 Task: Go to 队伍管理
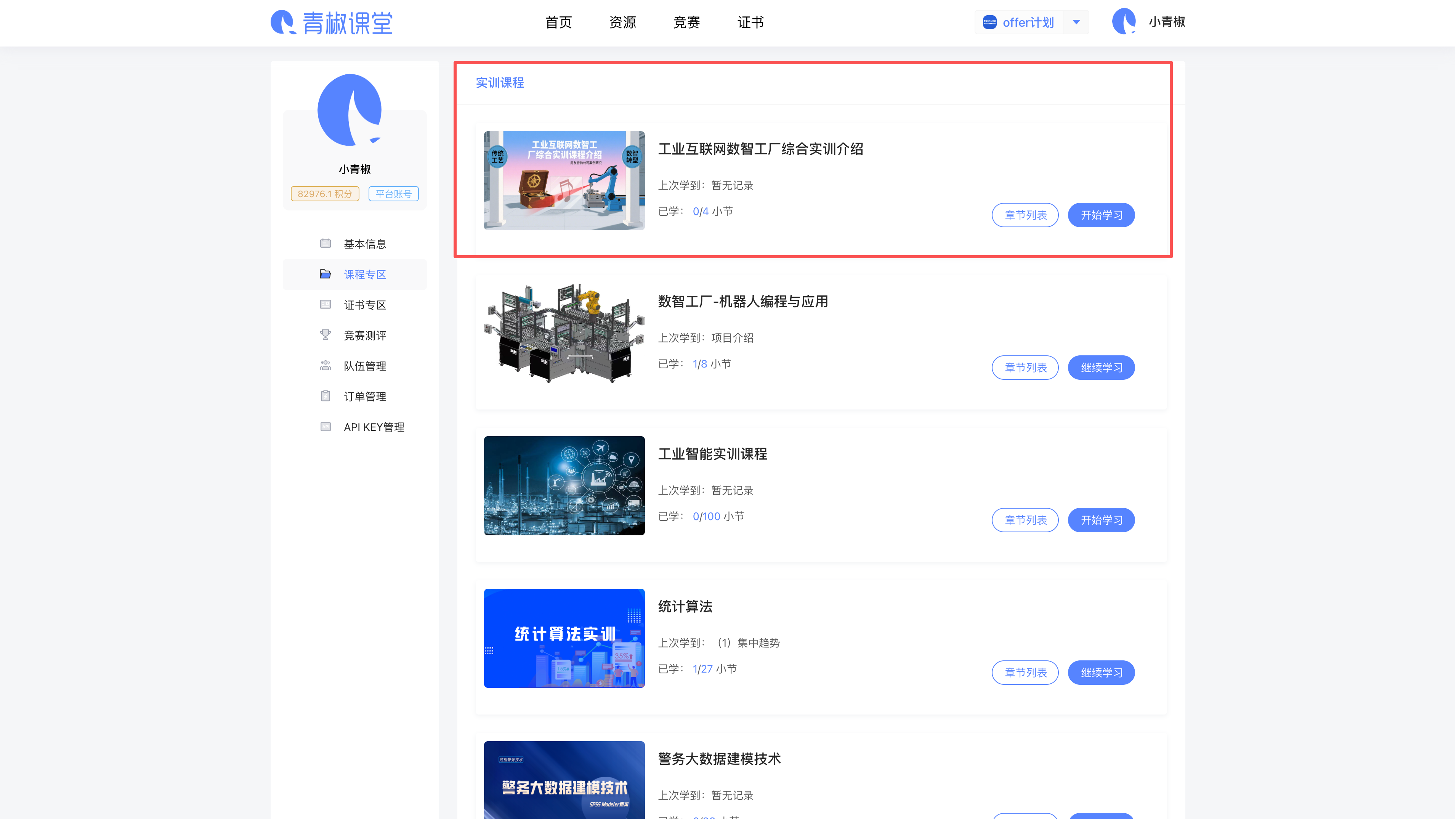[x=364, y=366]
